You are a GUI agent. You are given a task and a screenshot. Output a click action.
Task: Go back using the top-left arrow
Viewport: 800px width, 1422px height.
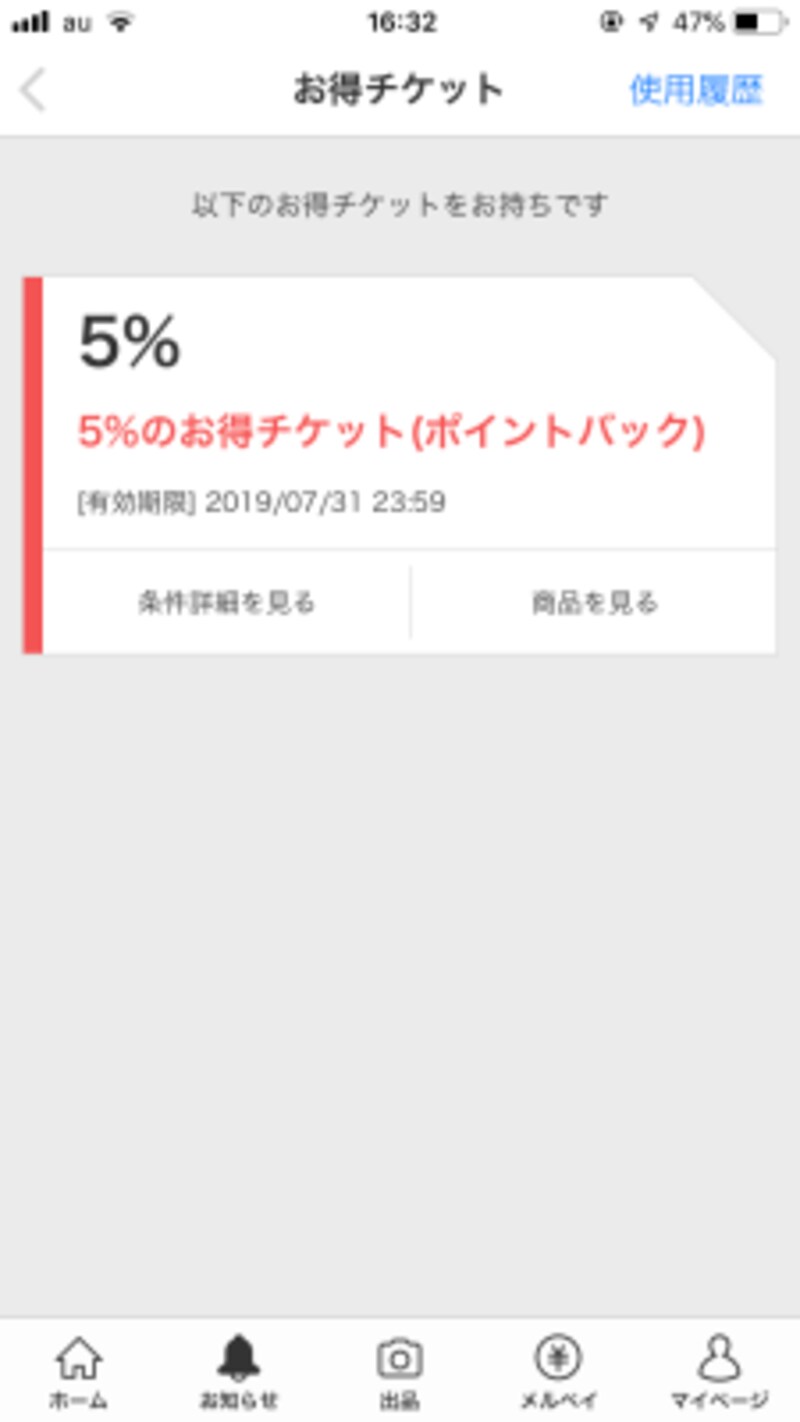pos(33,91)
